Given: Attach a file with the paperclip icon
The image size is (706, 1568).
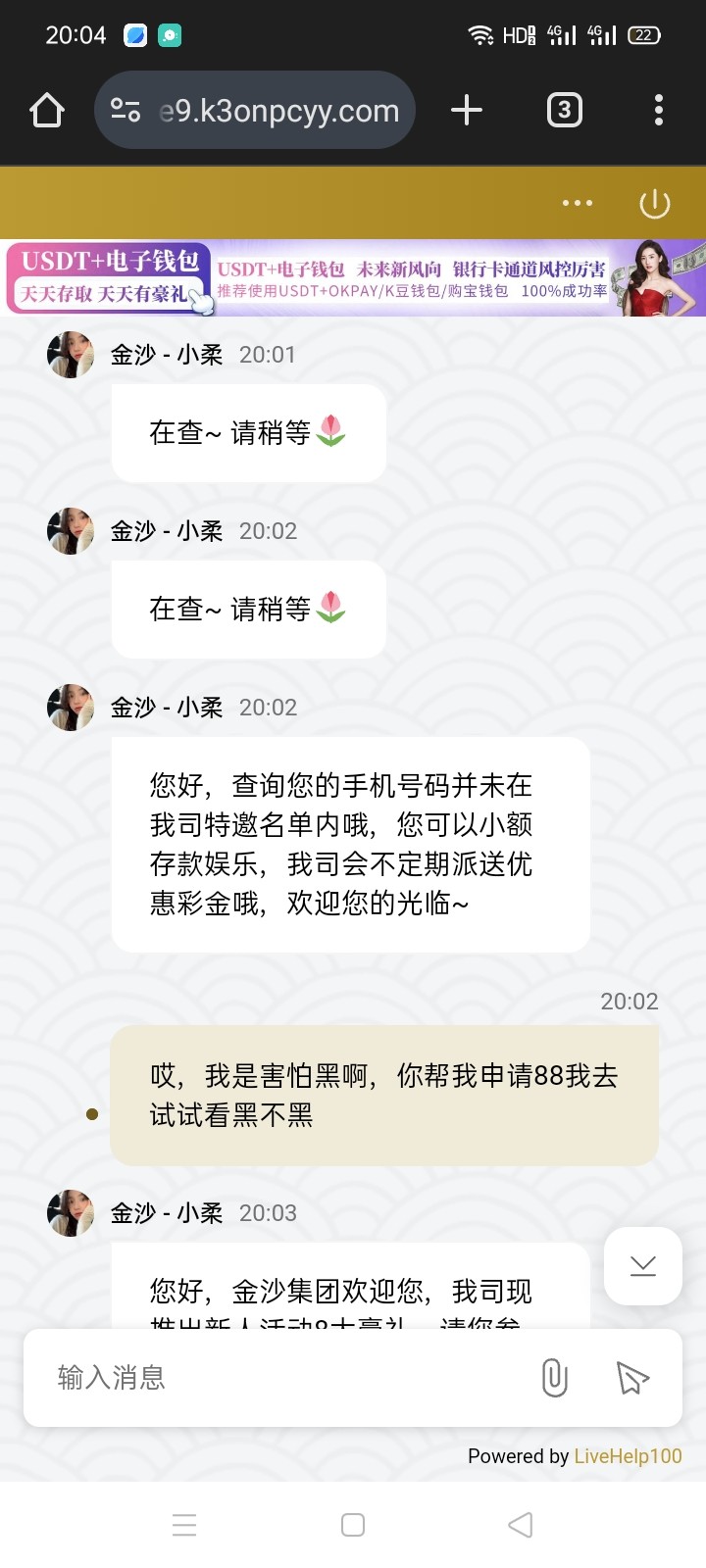Looking at the screenshot, I should coord(555,1378).
